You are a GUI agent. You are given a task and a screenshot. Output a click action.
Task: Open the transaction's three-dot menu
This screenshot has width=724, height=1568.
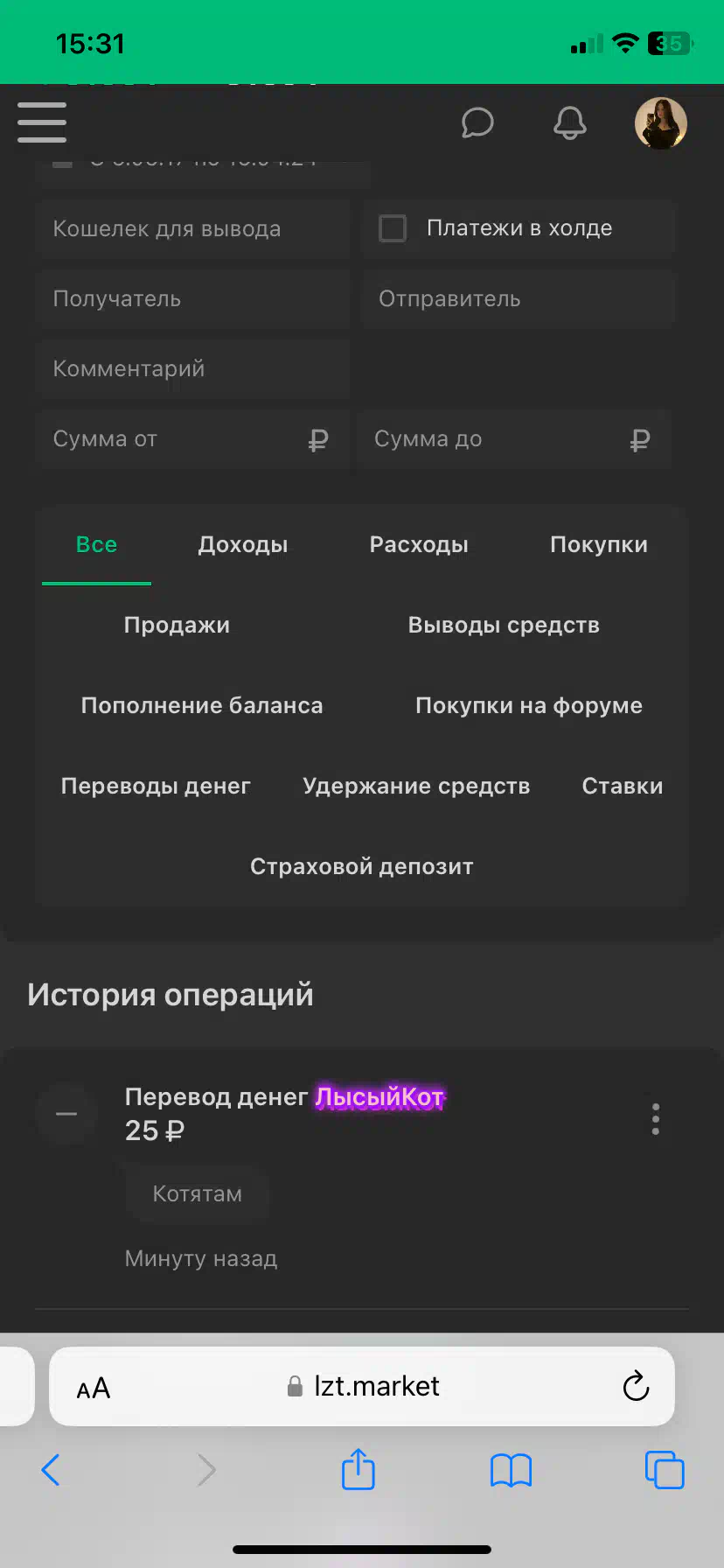pos(656,1119)
